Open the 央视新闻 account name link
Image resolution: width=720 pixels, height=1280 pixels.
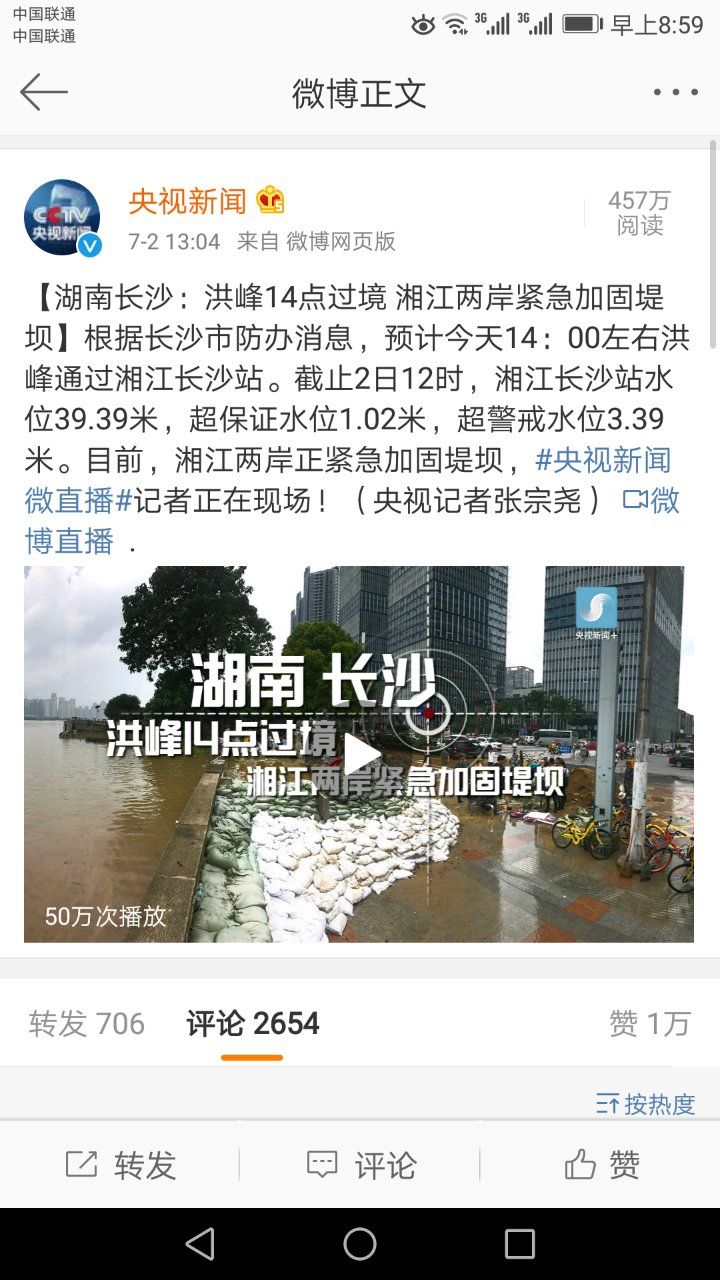187,202
